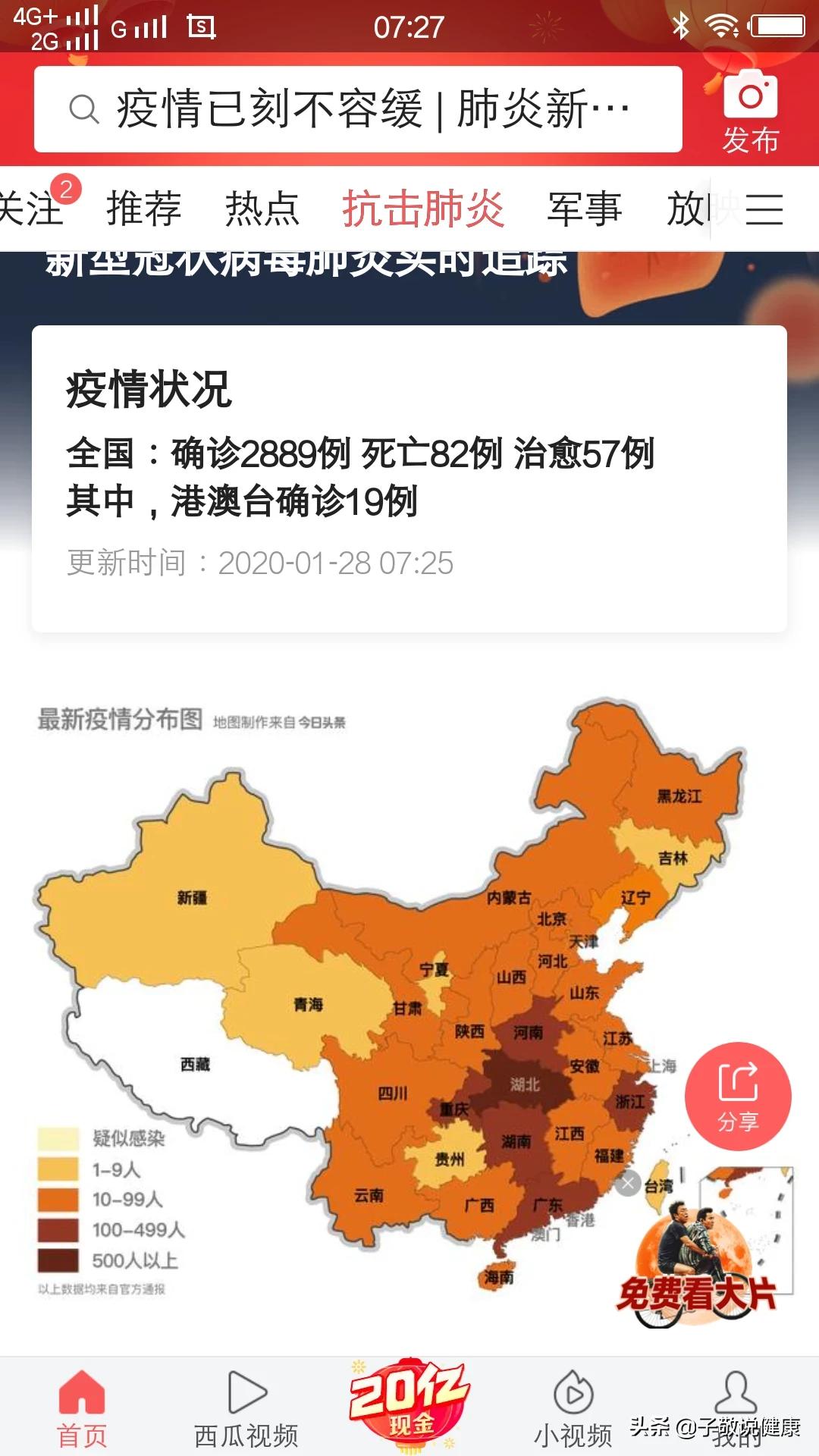819x1456 pixels.
Task: Select the 抗击肺炎 tab
Action: point(423,209)
